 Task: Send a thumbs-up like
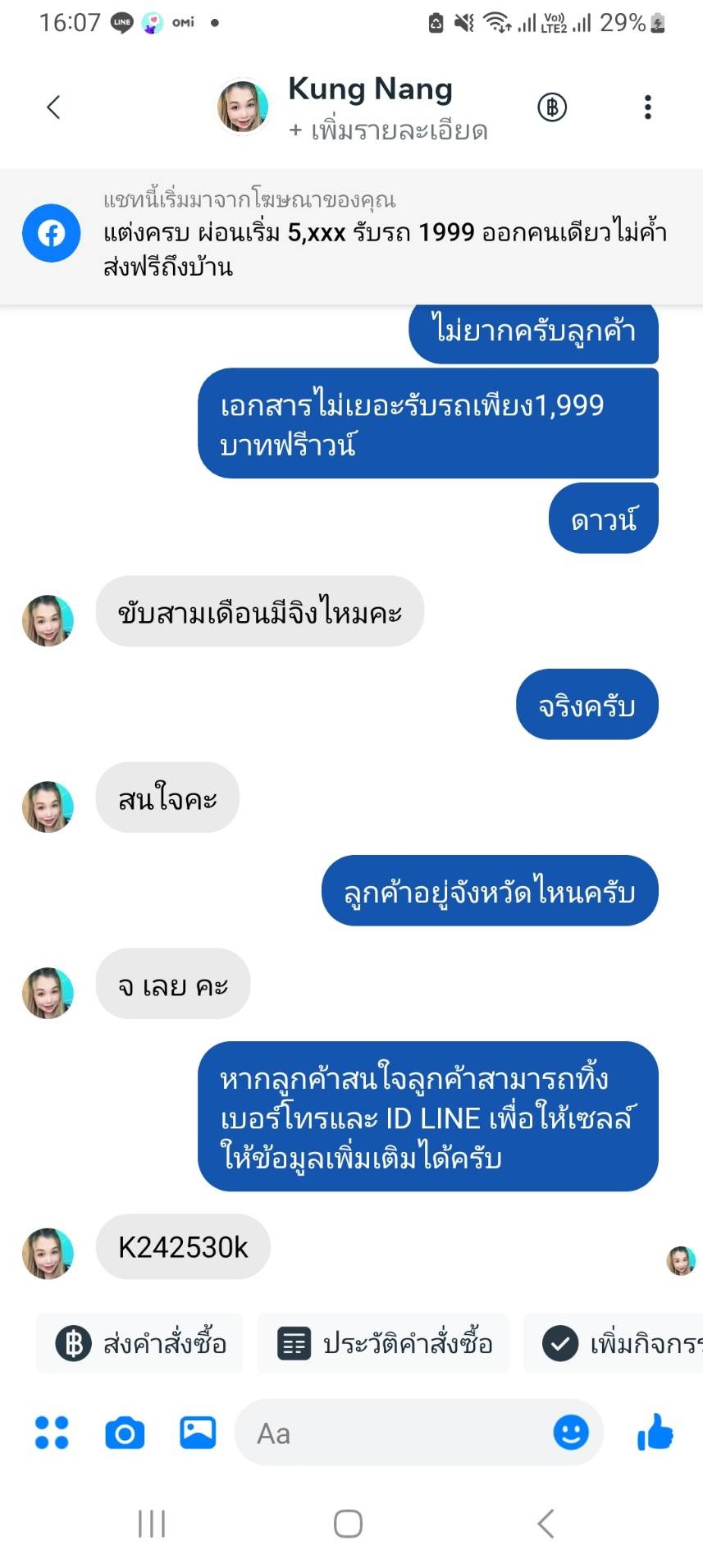pyautogui.click(x=655, y=1432)
